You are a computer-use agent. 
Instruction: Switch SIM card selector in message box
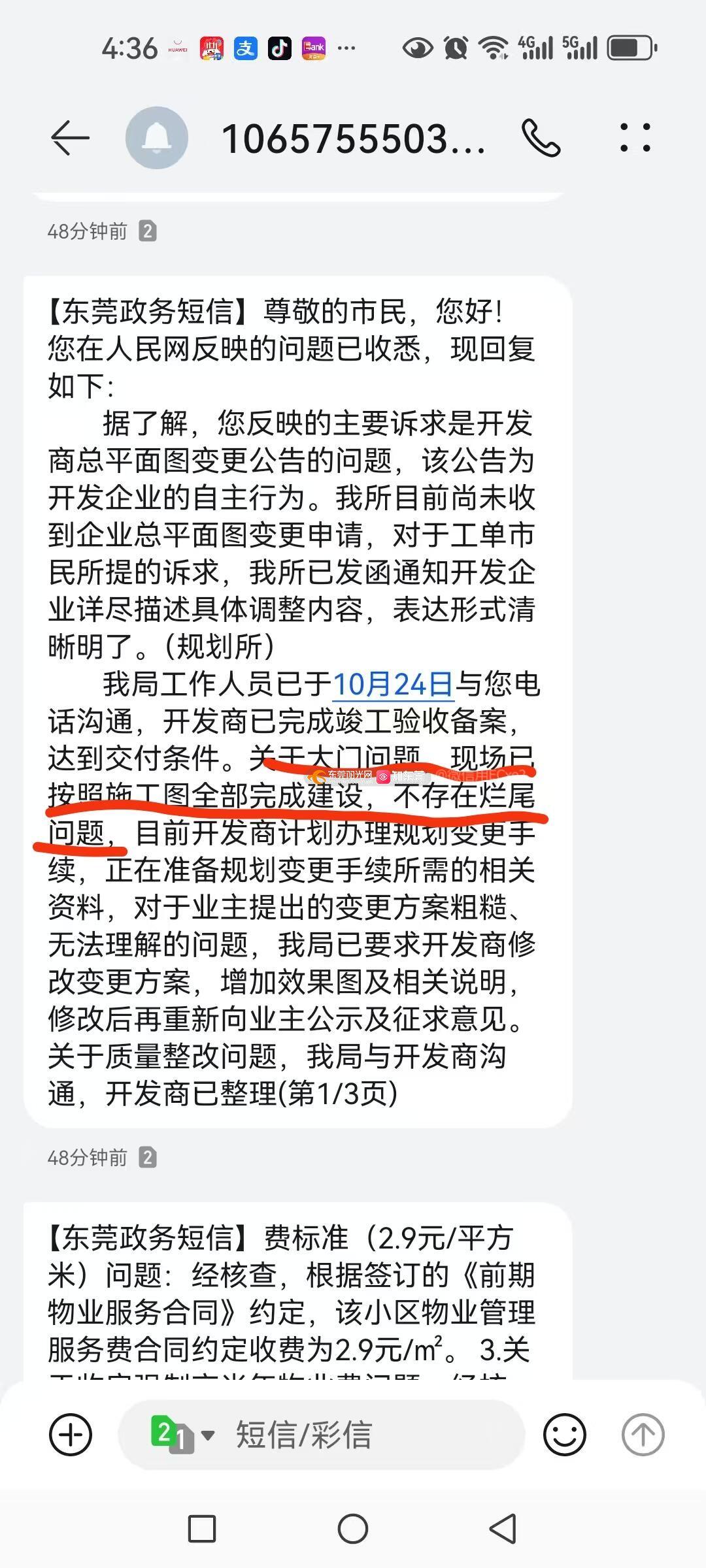click(182, 1435)
